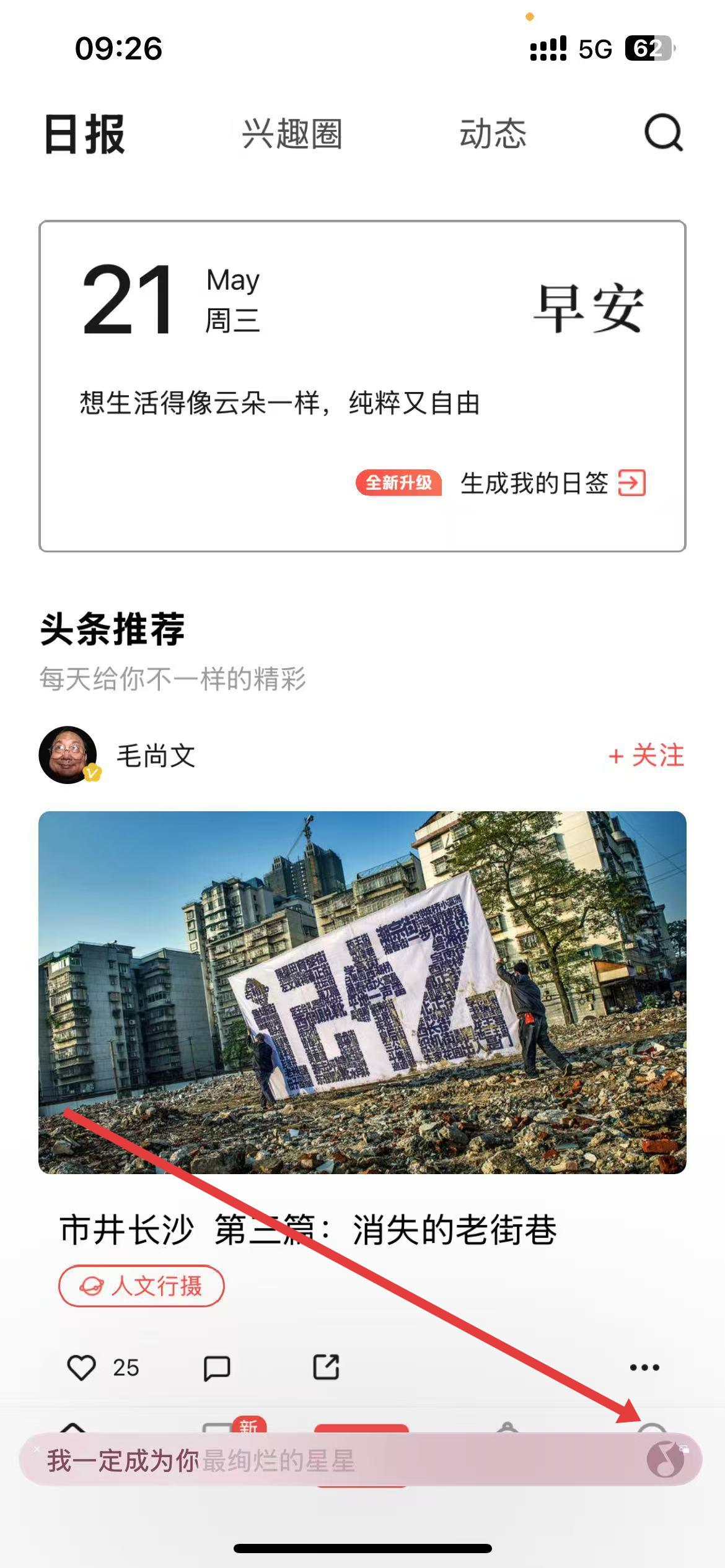
Task: Share the 市井长沙 article
Action: click(326, 1367)
